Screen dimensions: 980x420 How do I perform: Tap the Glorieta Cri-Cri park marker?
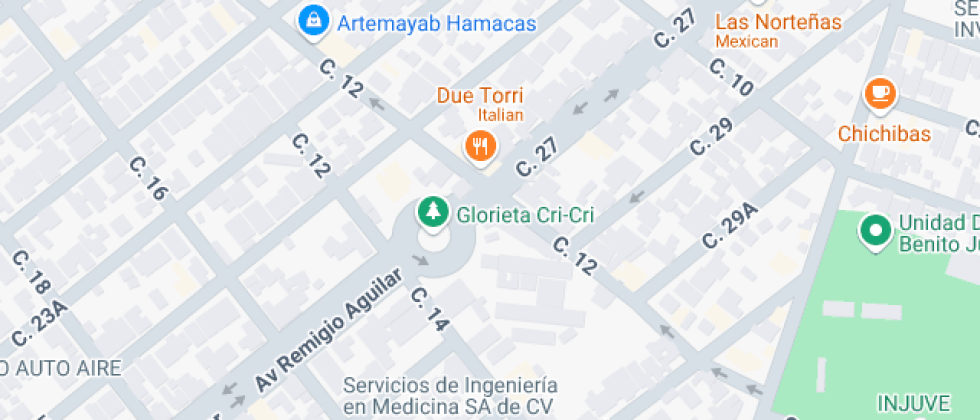coord(432,211)
